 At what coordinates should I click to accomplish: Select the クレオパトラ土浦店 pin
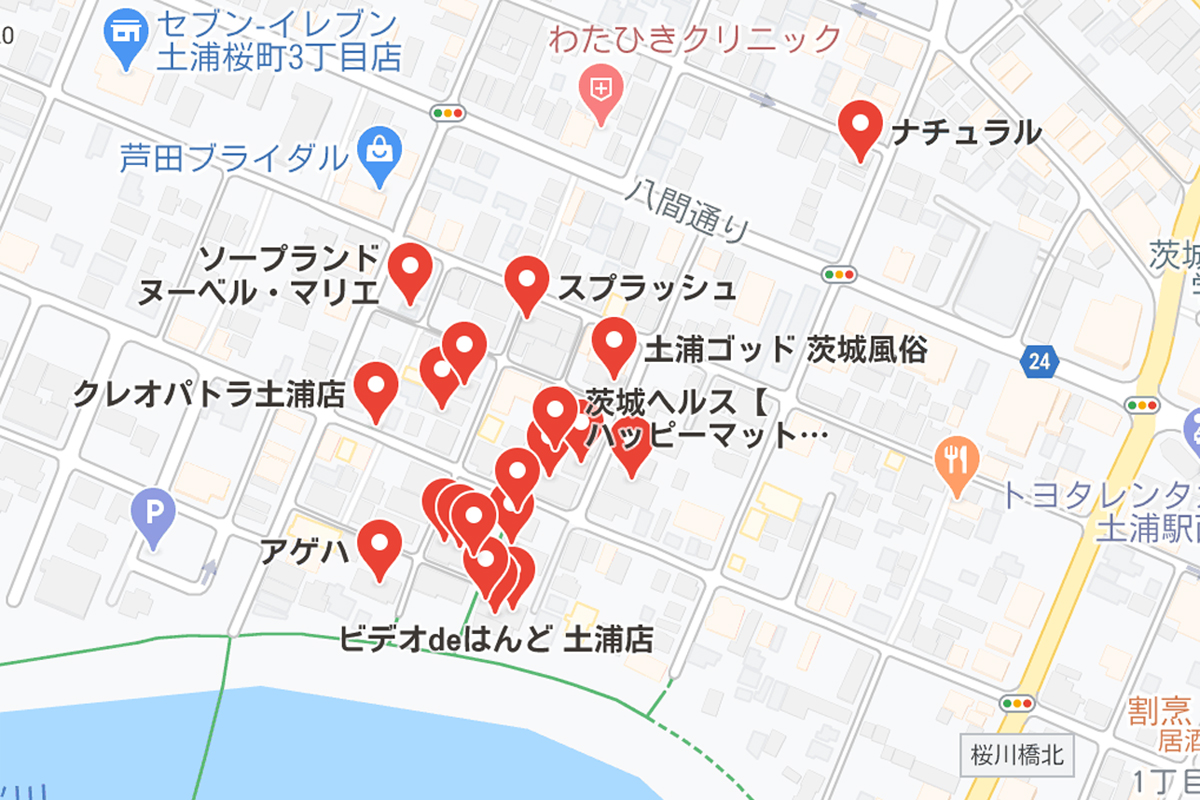point(376,388)
